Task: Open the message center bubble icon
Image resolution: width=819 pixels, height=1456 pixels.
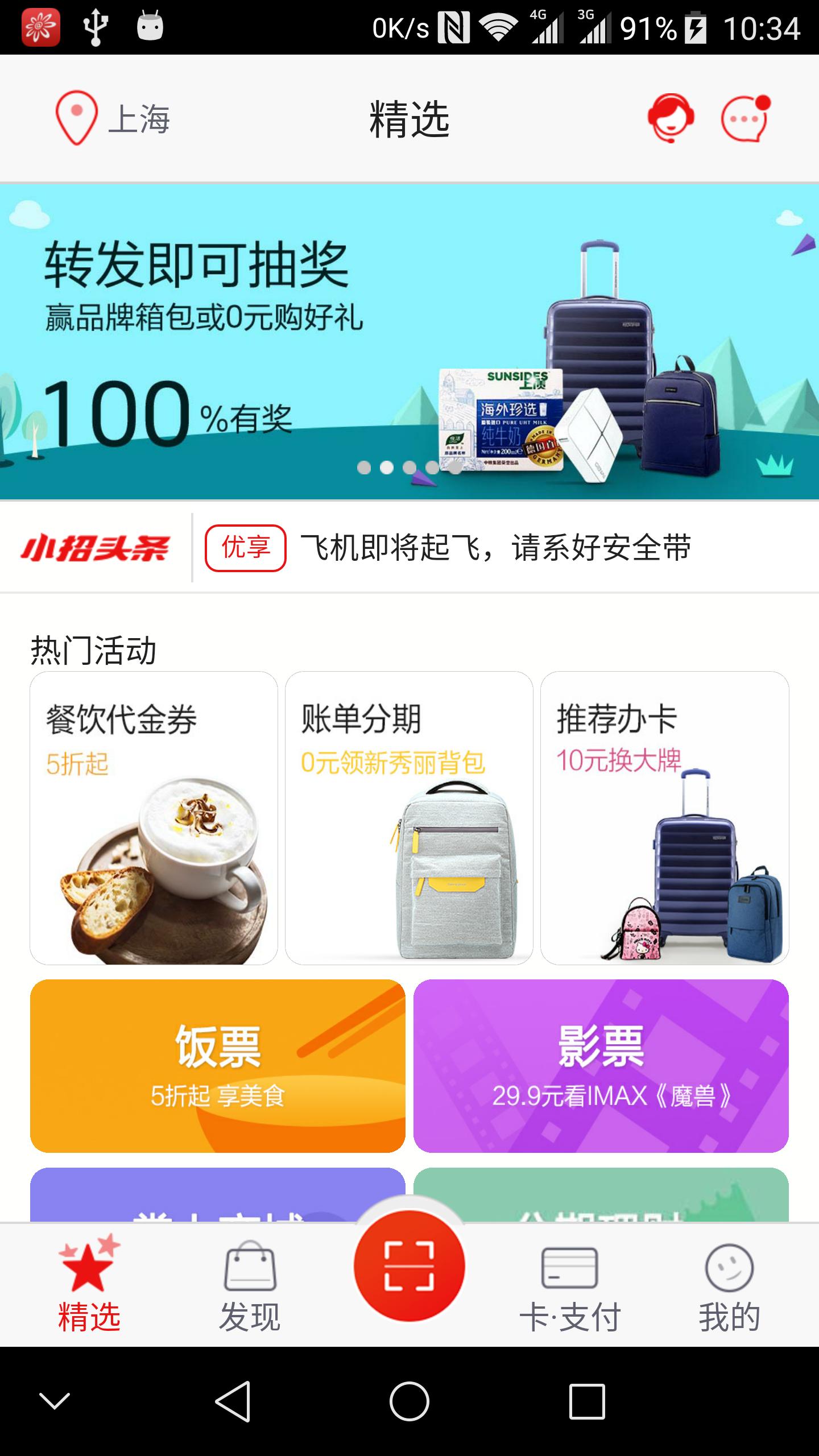Action: tap(746, 118)
